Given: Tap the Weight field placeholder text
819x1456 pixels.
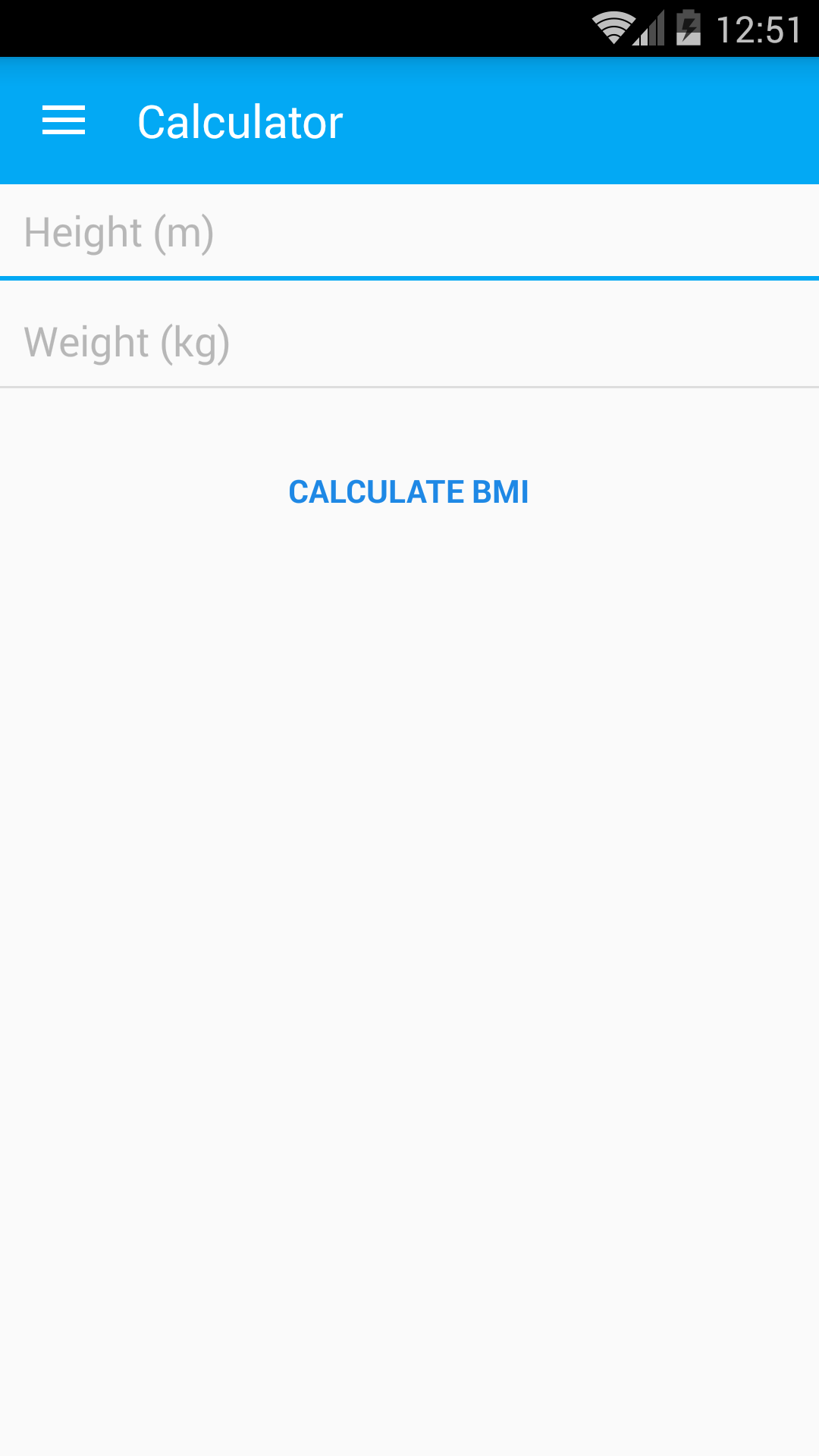Looking at the screenshot, I should pos(126,340).
